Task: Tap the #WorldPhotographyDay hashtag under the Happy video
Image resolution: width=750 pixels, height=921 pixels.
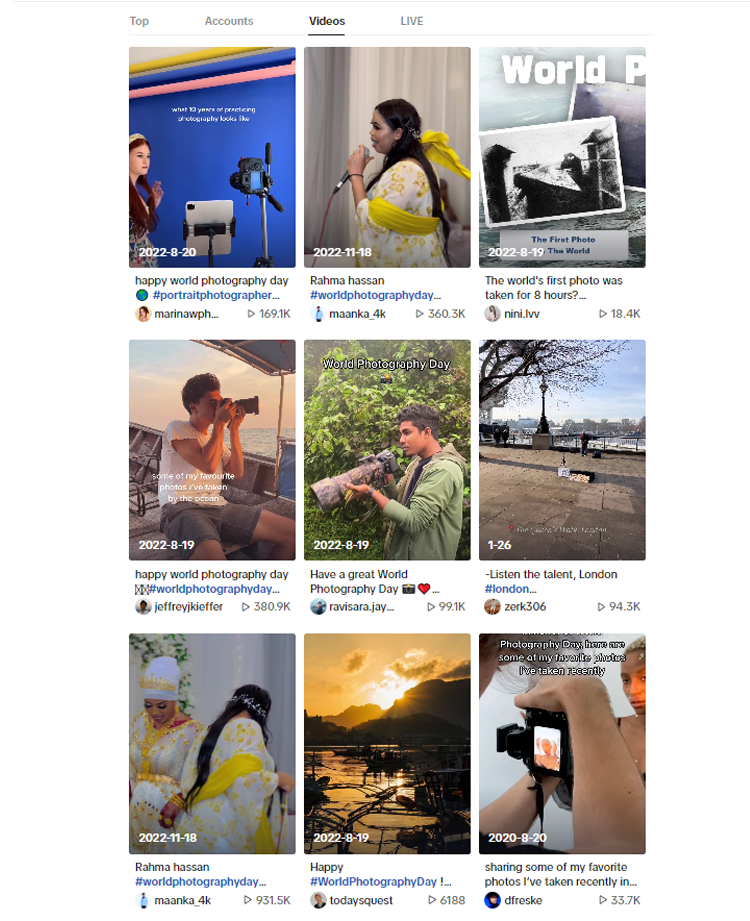Action: click(373, 882)
